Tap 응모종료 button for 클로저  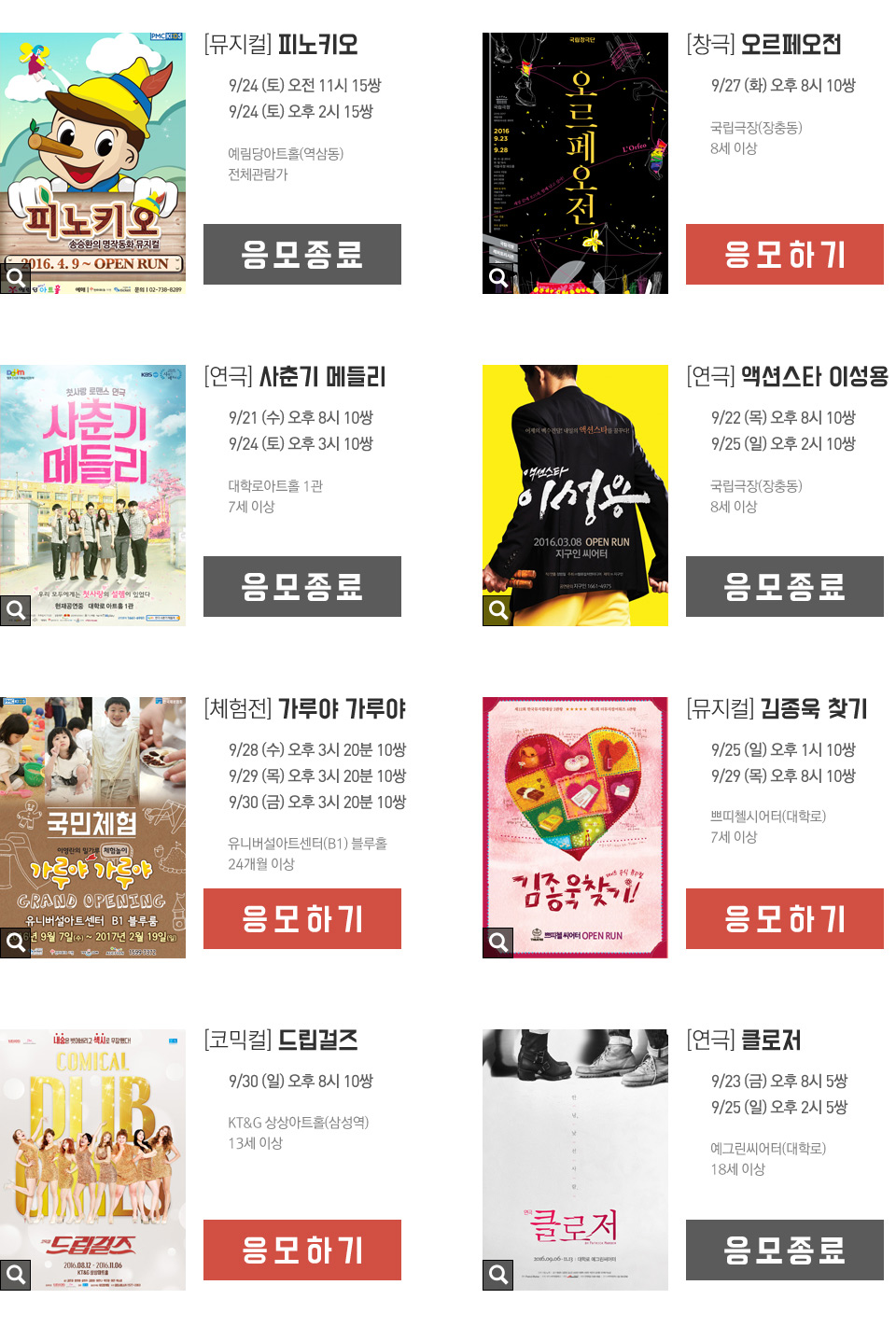[784, 1250]
